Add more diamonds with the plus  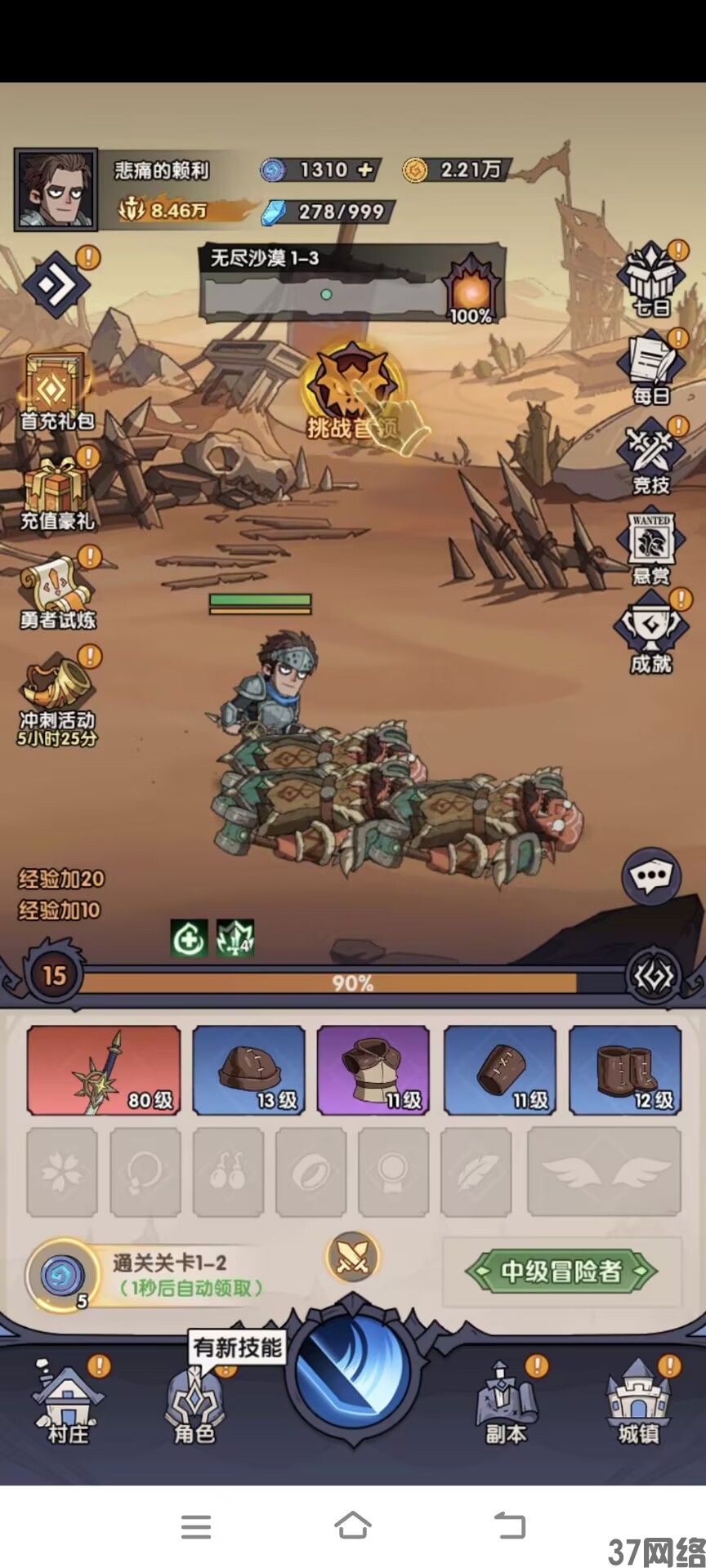[365, 170]
